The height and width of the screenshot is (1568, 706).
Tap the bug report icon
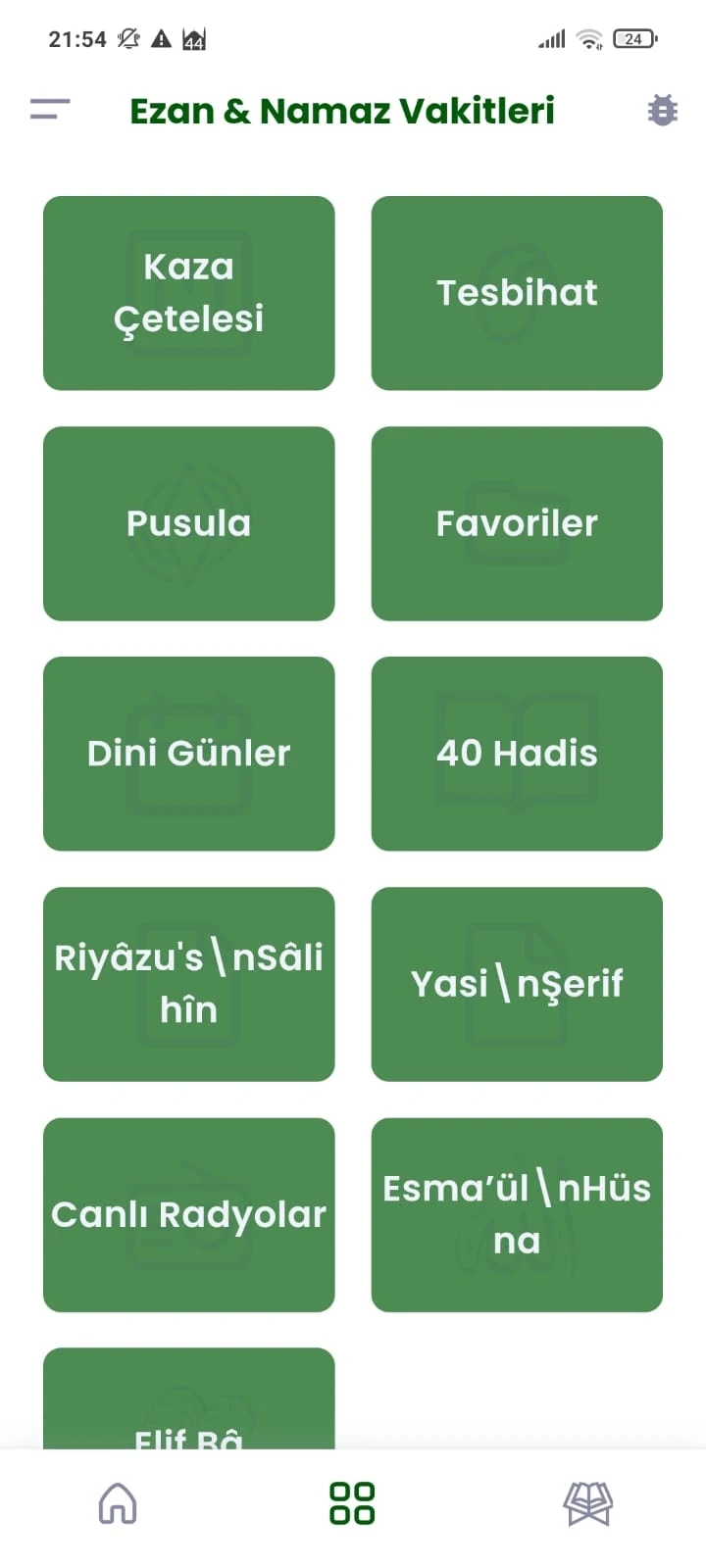pos(663,110)
